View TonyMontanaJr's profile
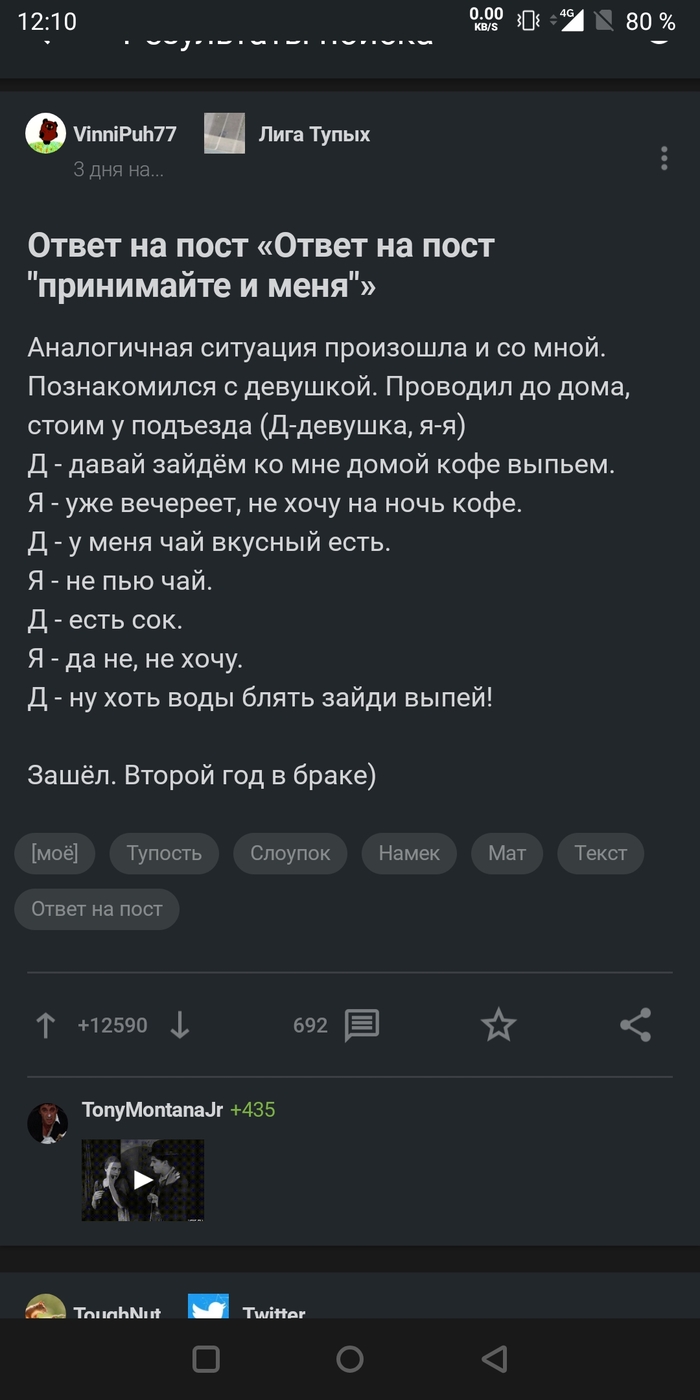The image size is (700, 1400). coord(152,1109)
